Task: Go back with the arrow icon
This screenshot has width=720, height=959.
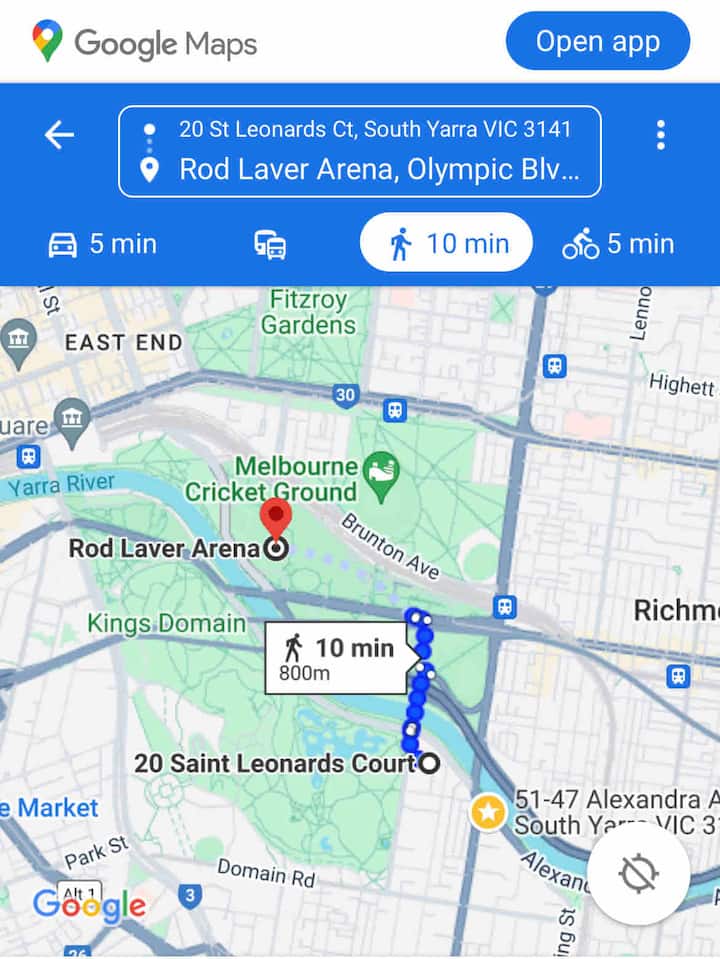Action: coord(59,135)
